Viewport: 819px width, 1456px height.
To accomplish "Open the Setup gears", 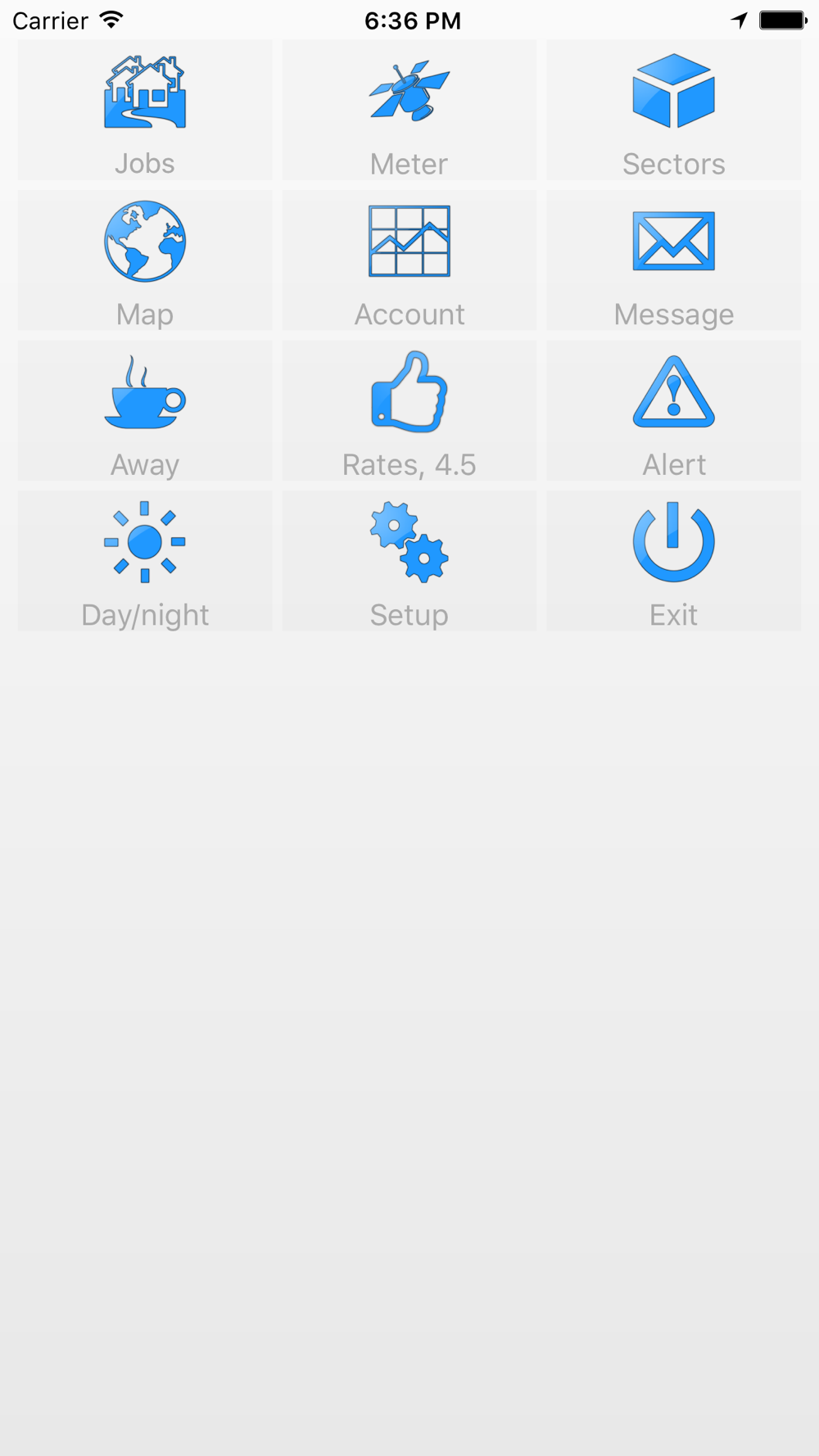I will point(409,561).
